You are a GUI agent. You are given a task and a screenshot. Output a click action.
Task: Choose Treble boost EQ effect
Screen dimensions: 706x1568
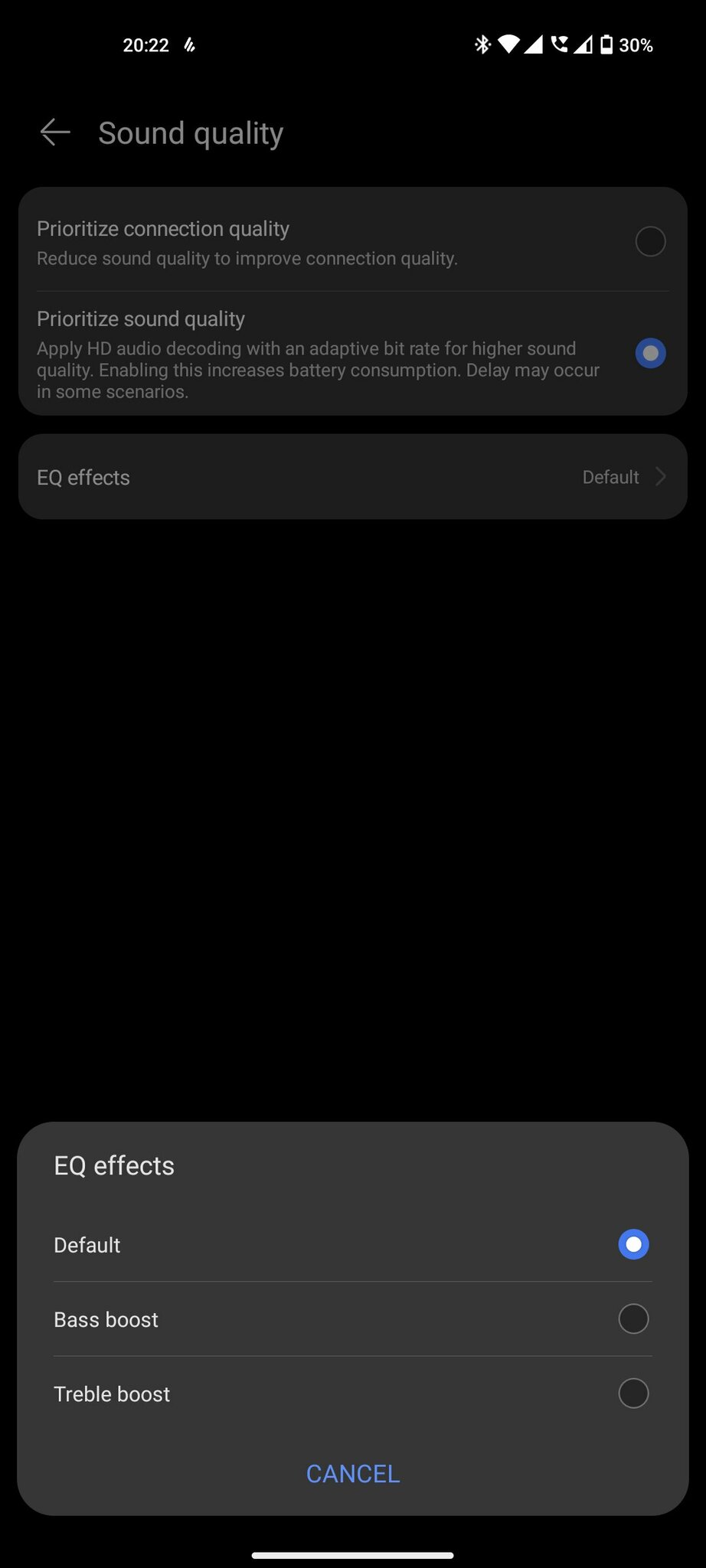click(x=352, y=1393)
